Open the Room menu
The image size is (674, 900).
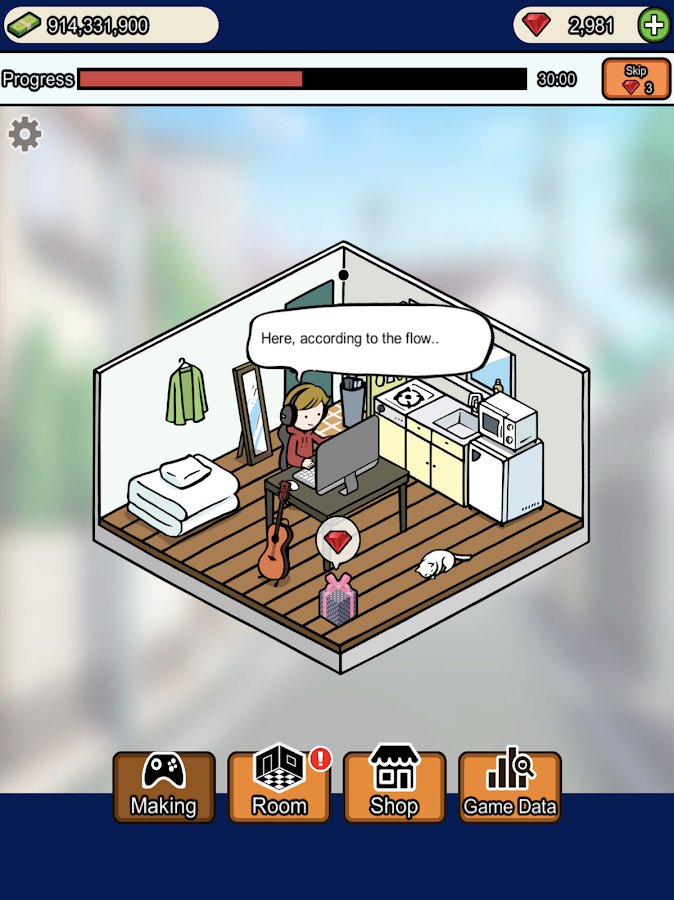pyautogui.click(x=279, y=787)
